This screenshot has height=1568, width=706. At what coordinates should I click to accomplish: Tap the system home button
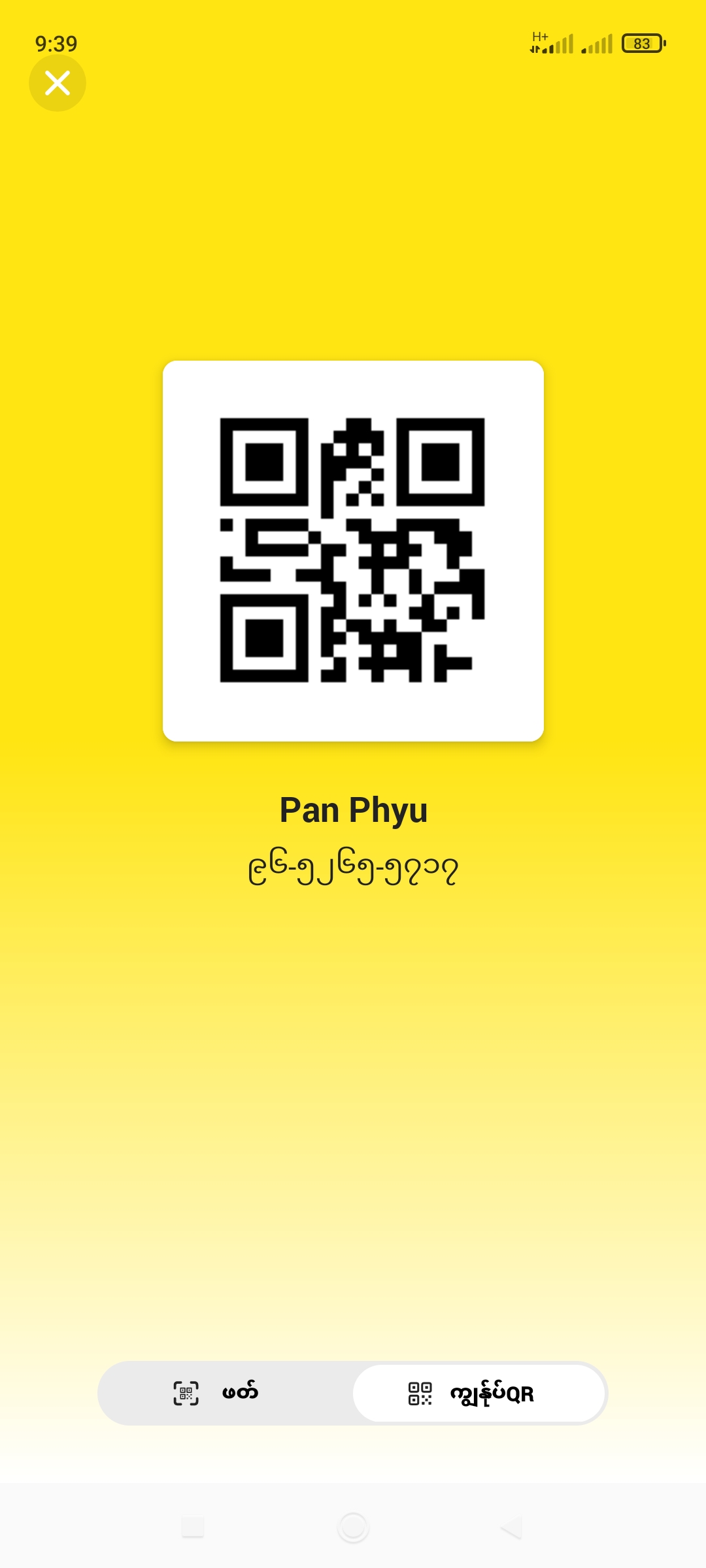coord(353,1527)
